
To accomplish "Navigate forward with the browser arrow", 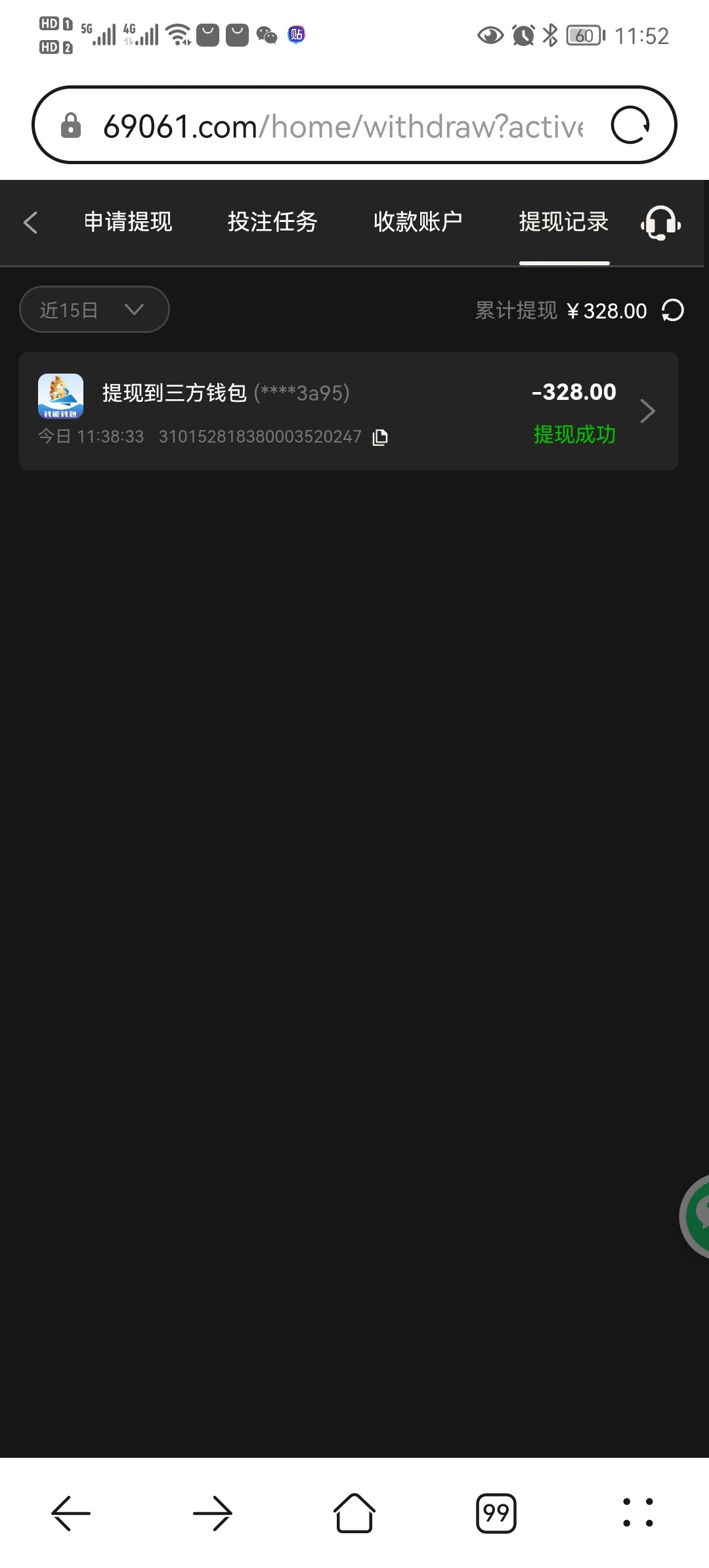I will (213, 1514).
